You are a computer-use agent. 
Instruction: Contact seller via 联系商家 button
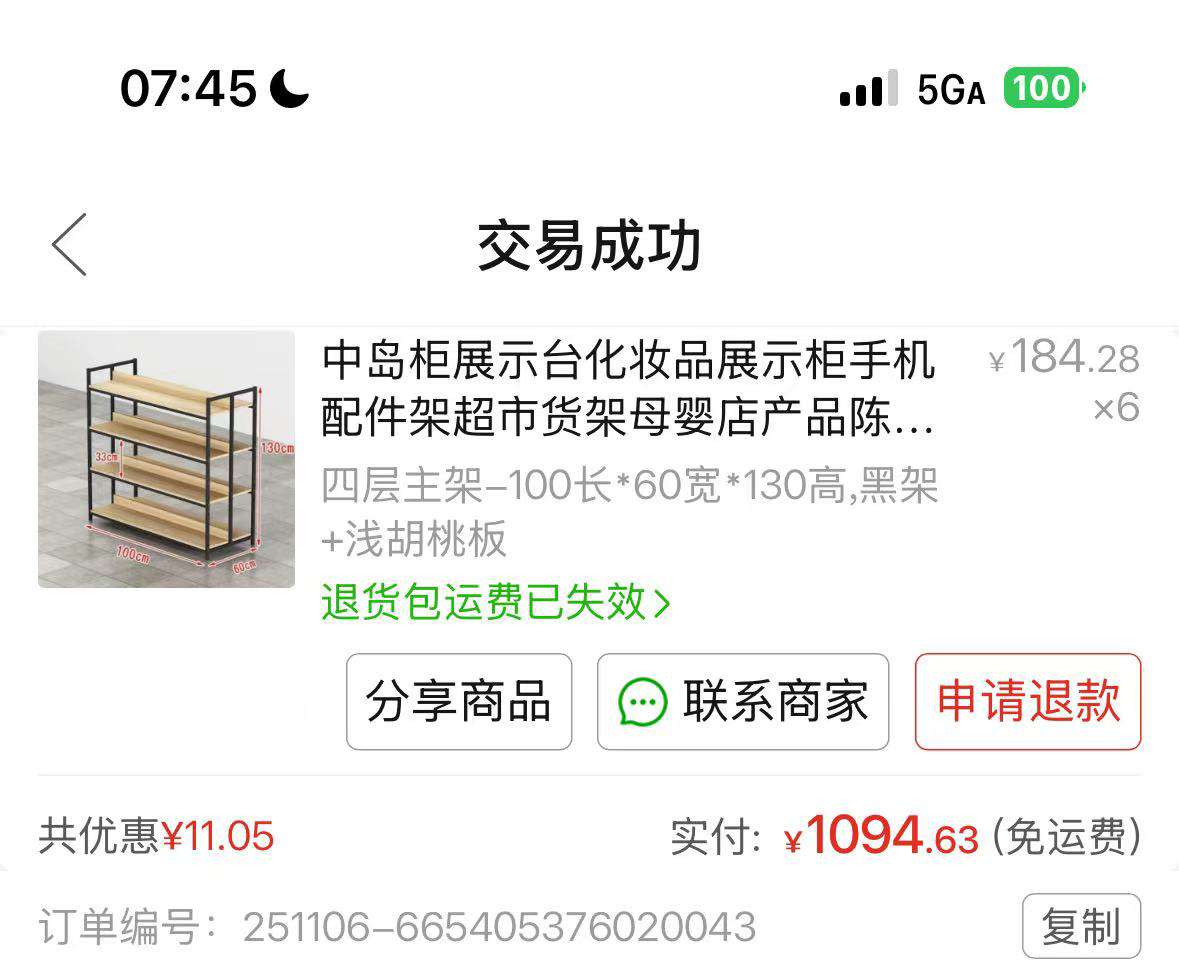(x=743, y=702)
